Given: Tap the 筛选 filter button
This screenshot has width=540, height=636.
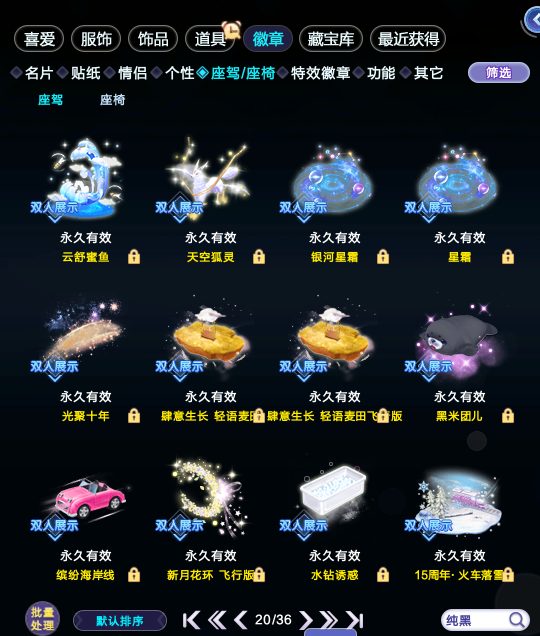Looking at the screenshot, I should (x=499, y=73).
